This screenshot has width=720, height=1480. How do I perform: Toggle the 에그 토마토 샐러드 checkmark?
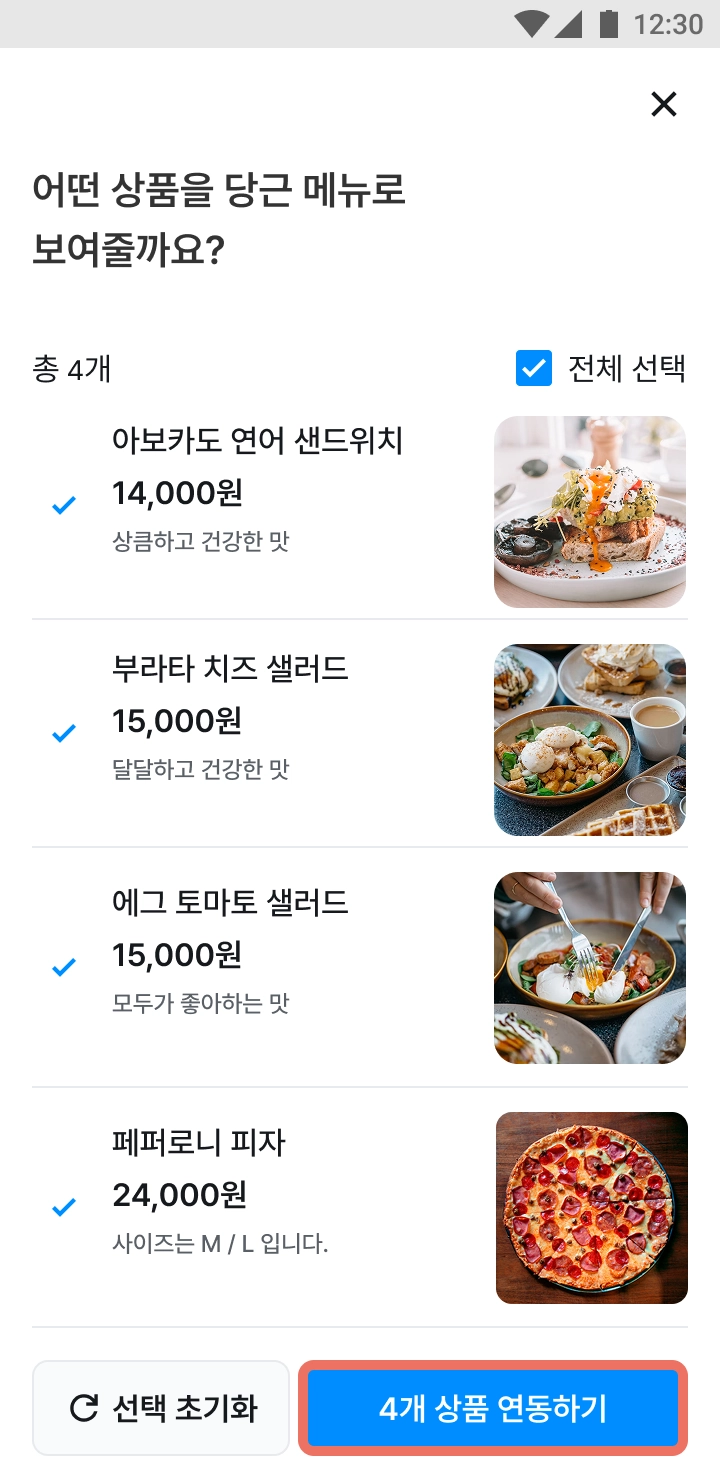63,967
